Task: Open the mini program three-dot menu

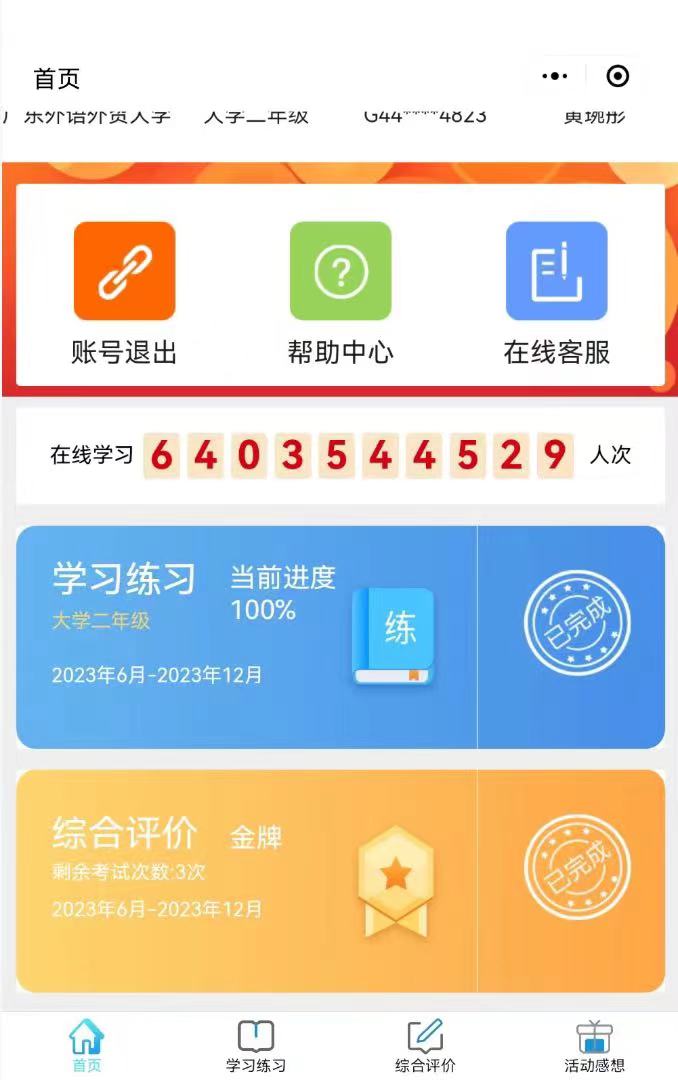Action: (555, 76)
